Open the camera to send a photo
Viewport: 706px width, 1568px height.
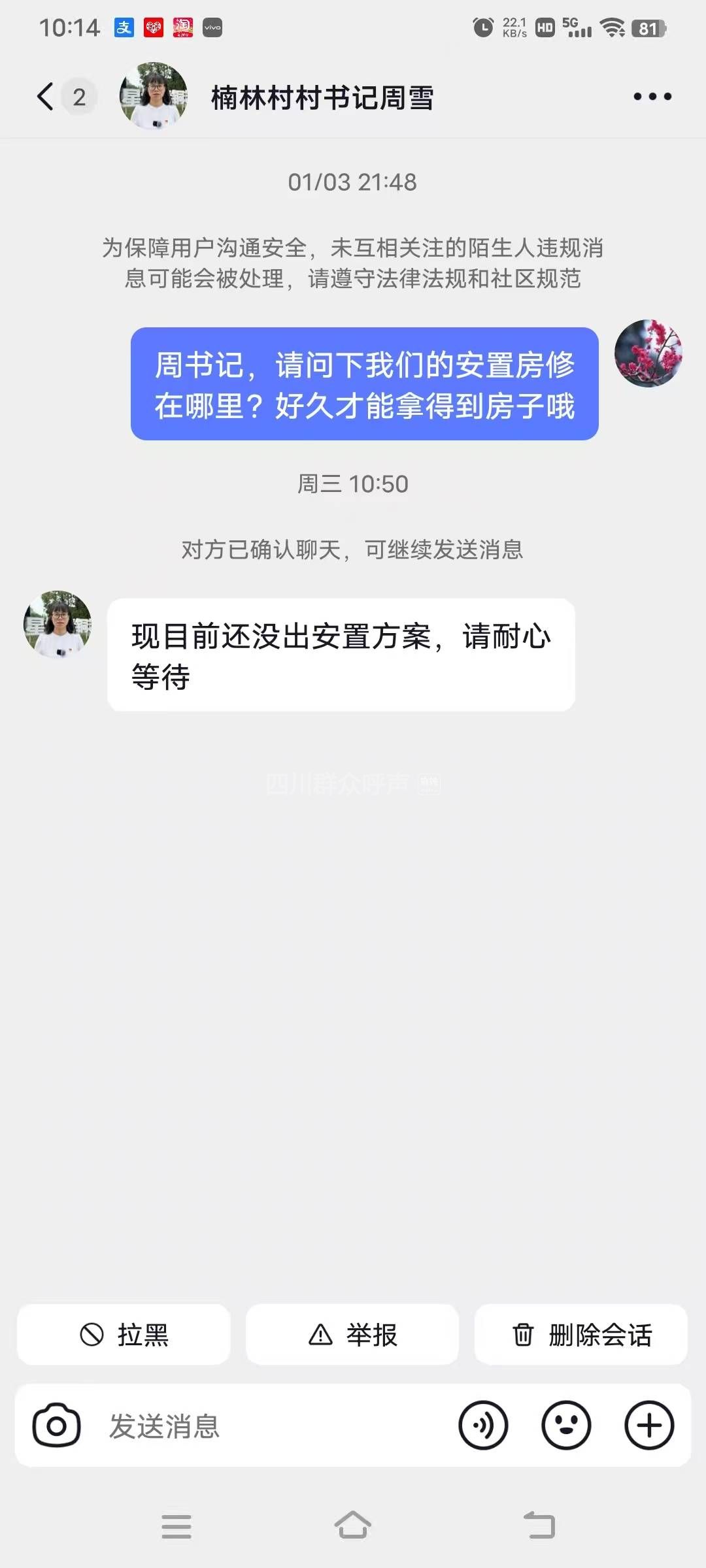click(56, 1426)
